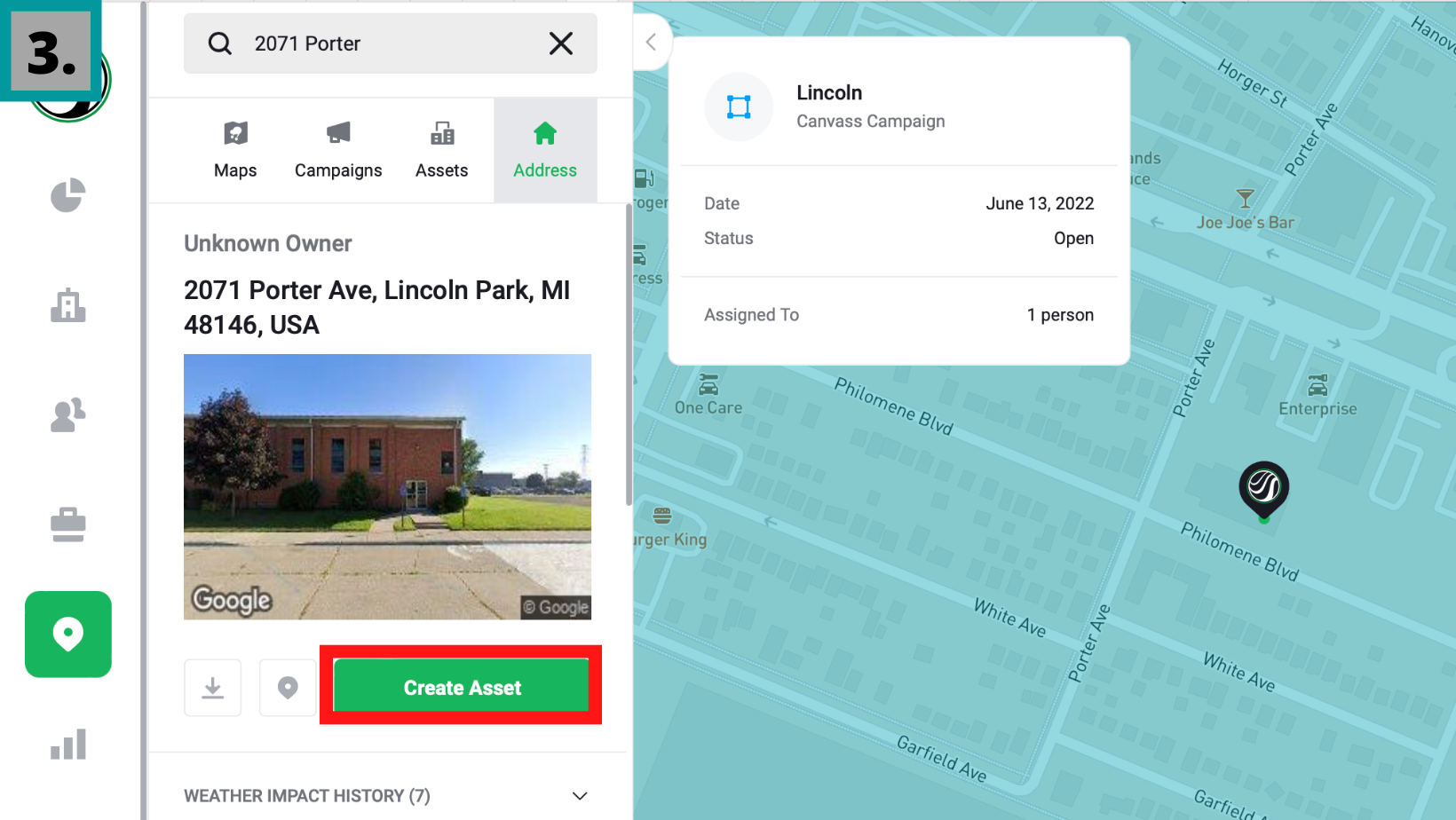
Task: Tap the map marker pin on Philomene Blvd
Action: point(1263,487)
